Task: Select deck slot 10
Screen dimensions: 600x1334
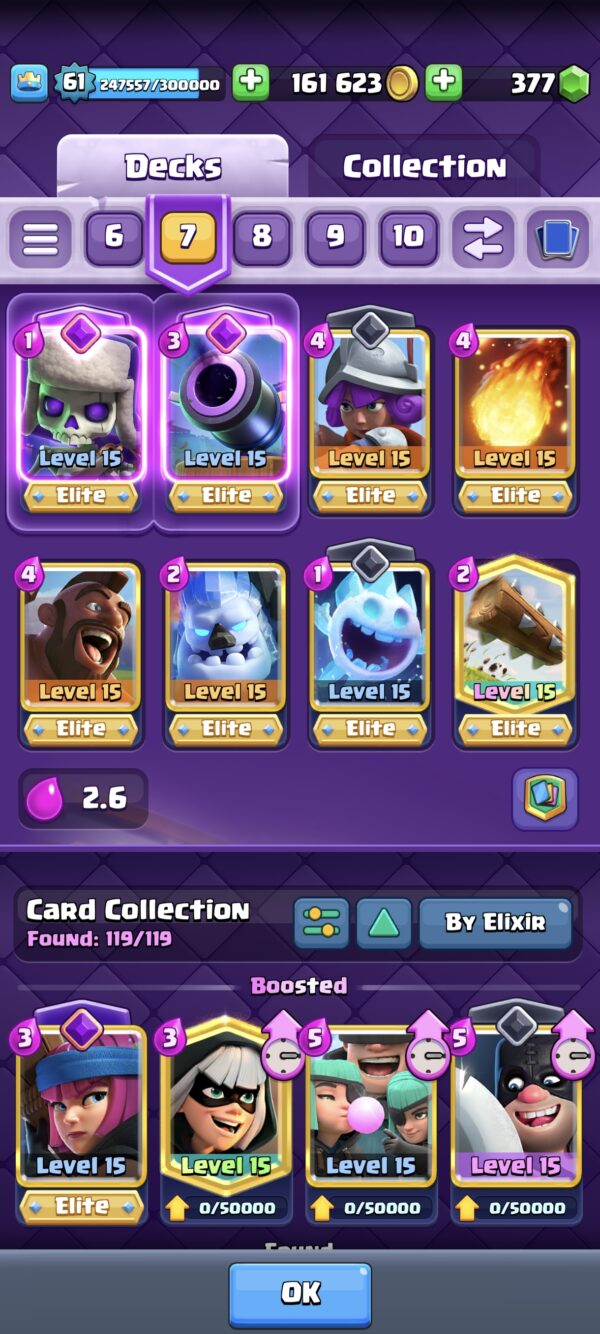Action: [x=408, y=237]
